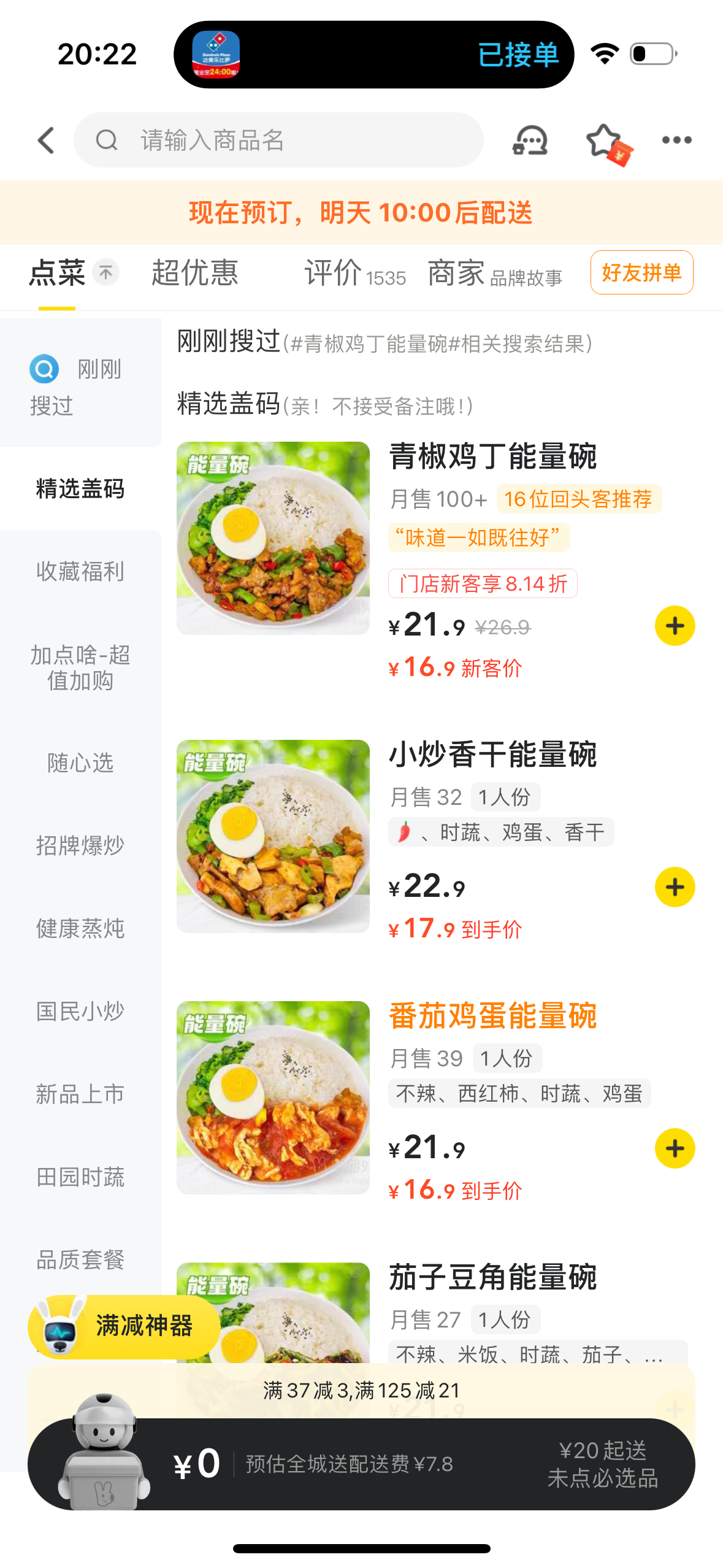
Task: Add 番茄鸡蛋能量碗 to the cart
Action: (x=675, y=1148)
